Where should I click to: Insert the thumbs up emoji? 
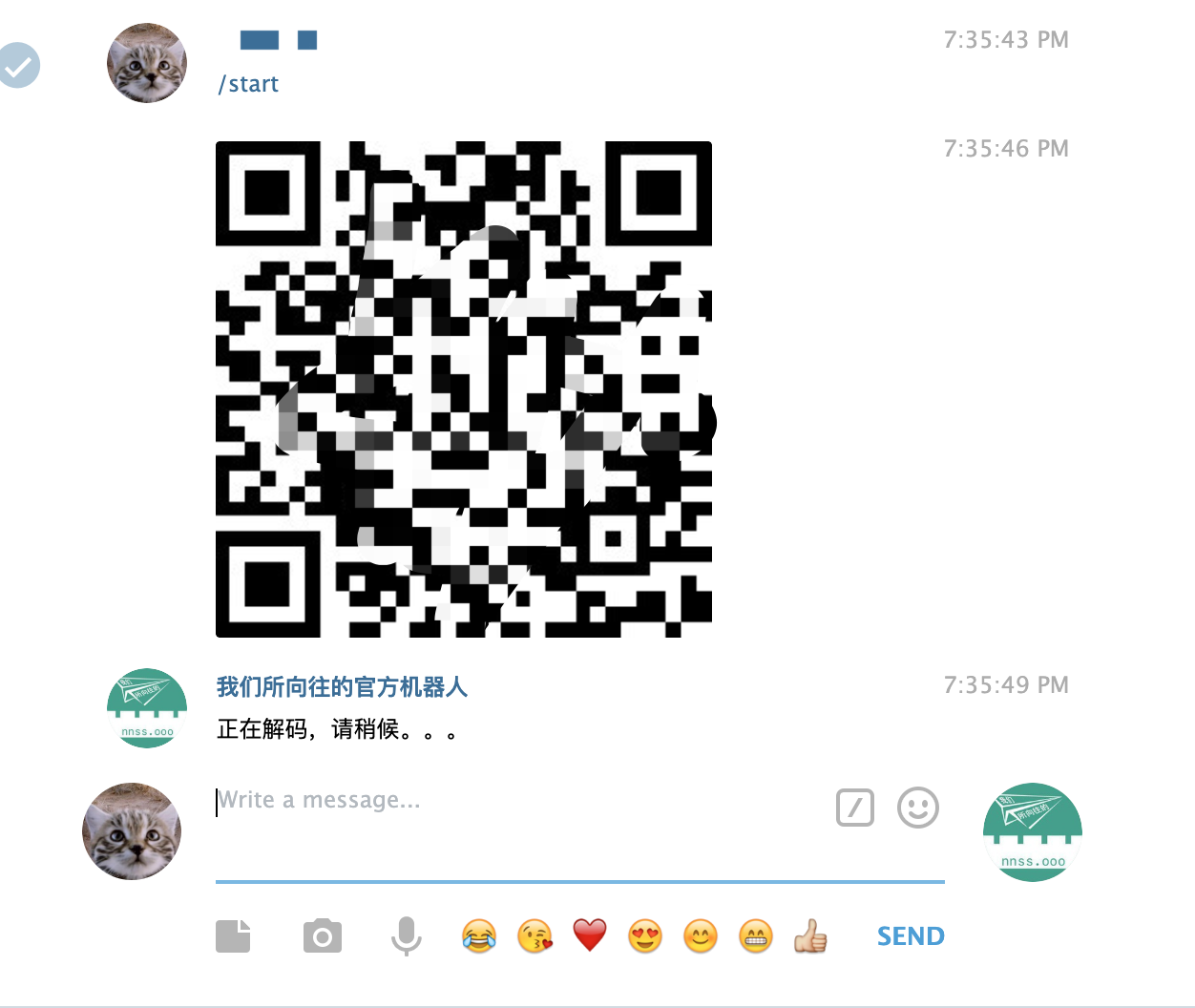coord(811,936)
